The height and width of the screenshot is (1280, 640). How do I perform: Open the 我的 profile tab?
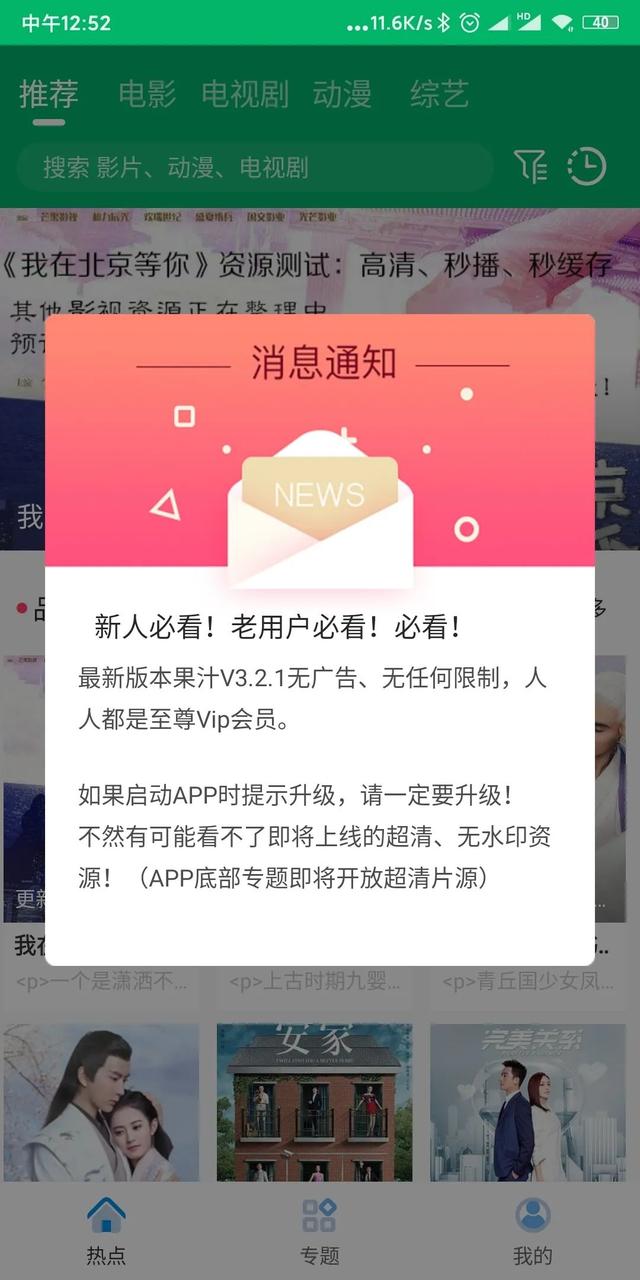click(x=532, y=1231)
